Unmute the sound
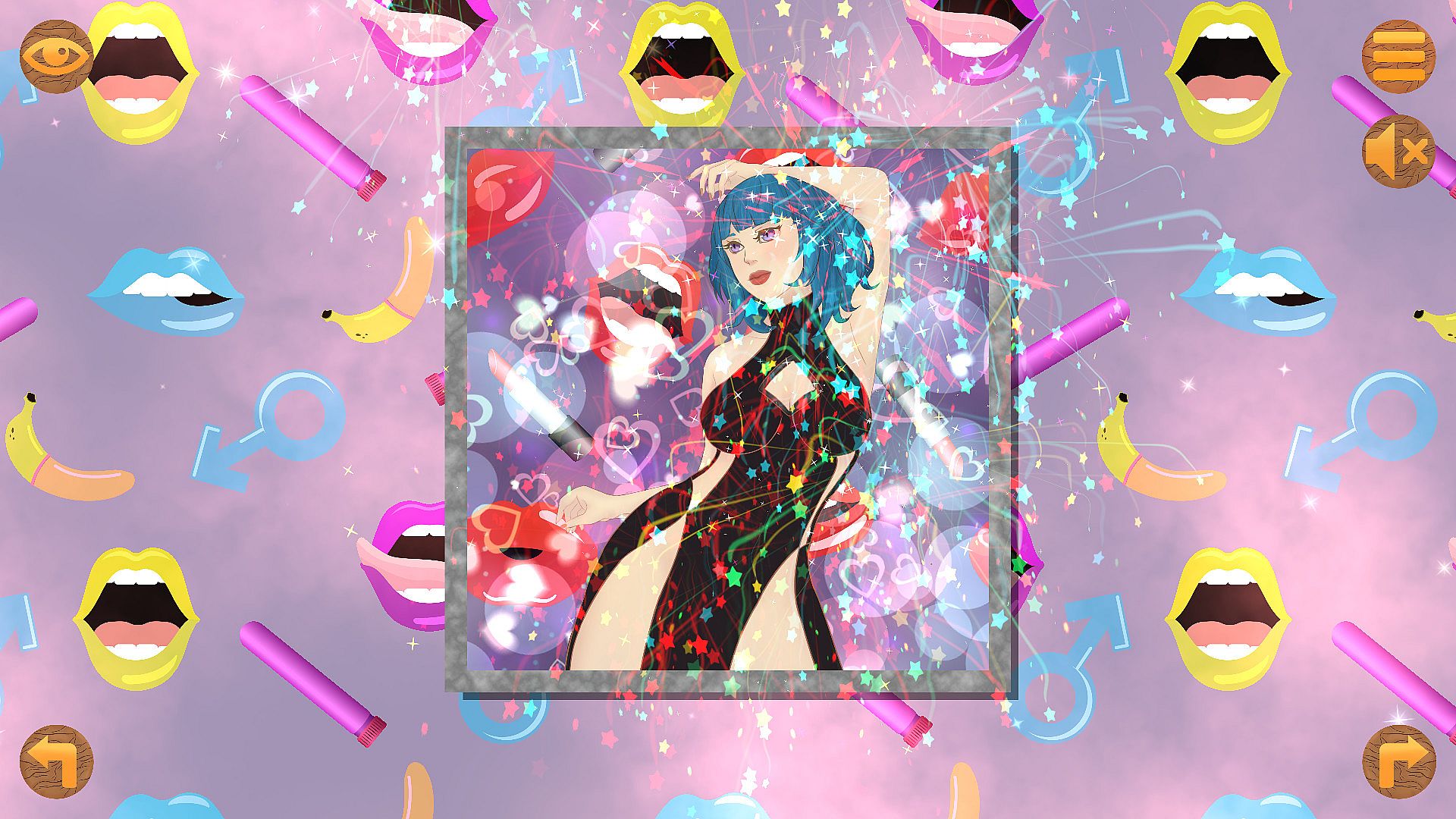 1399,151
